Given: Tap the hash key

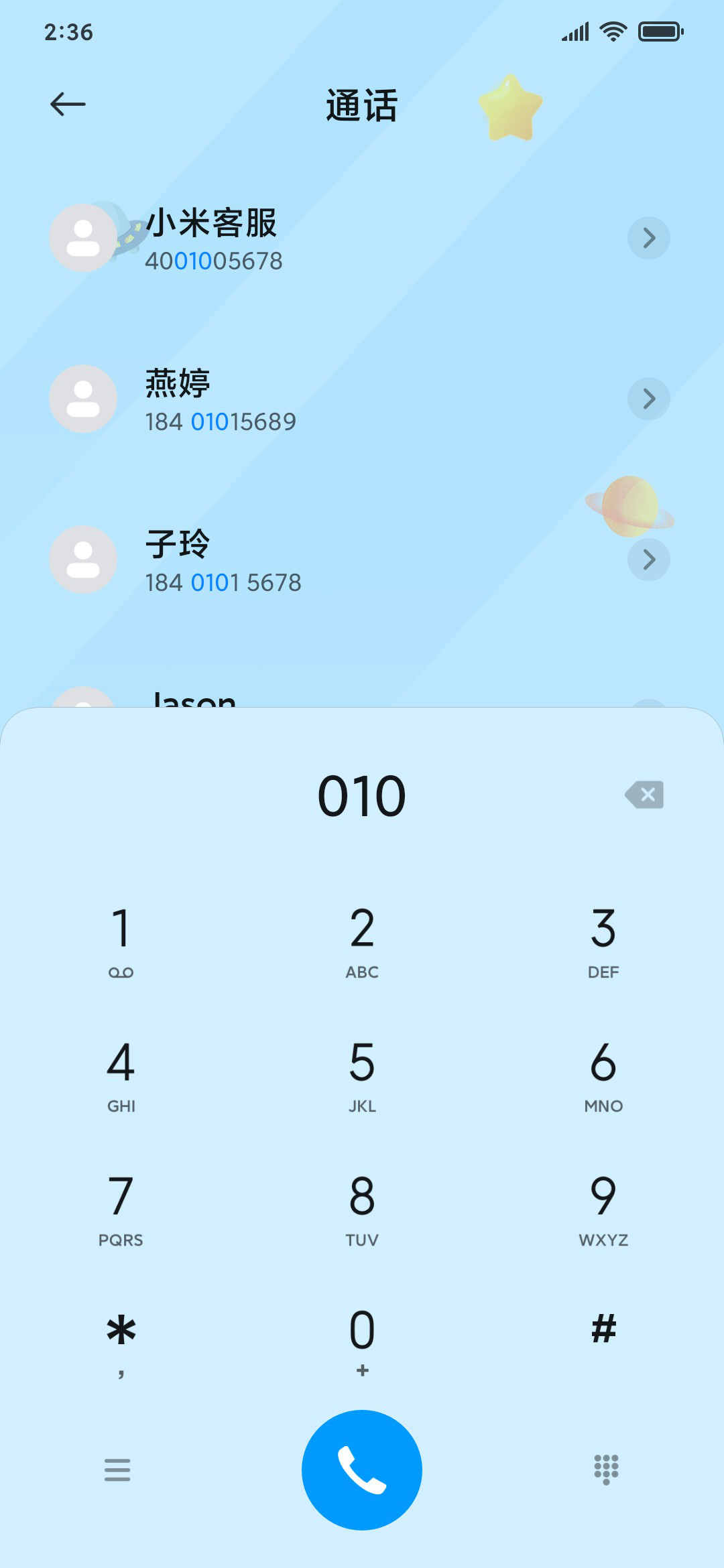Looking at the screenshot, I should [x=603, y=1329].
